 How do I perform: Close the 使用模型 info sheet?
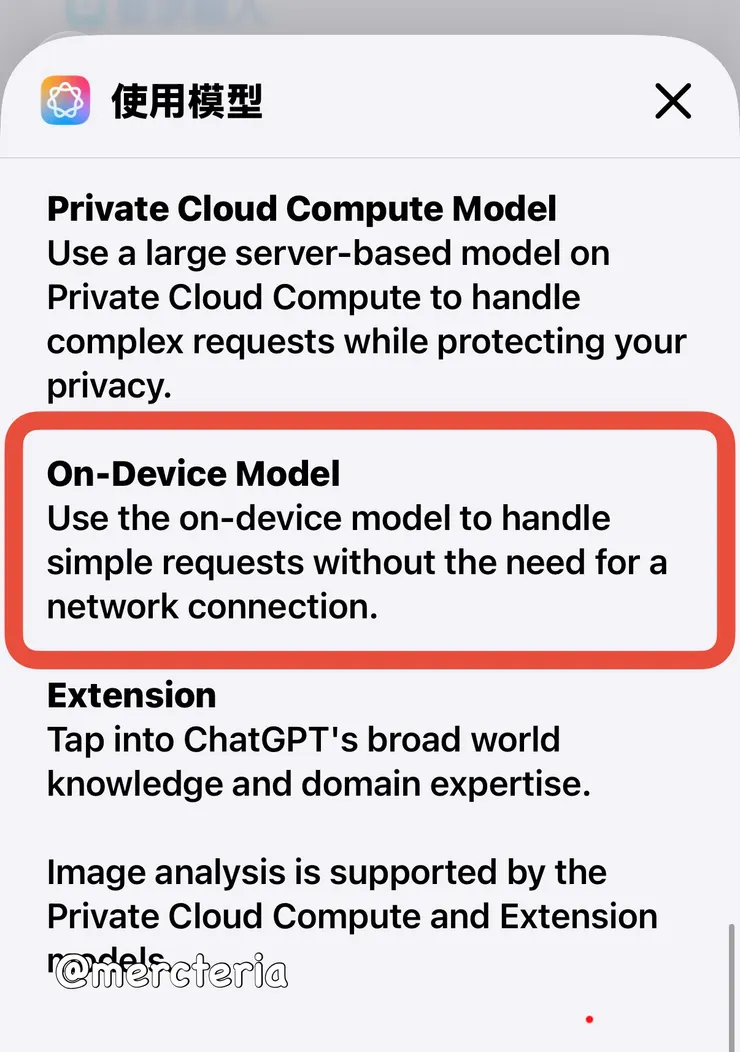(x=673, y=101)
